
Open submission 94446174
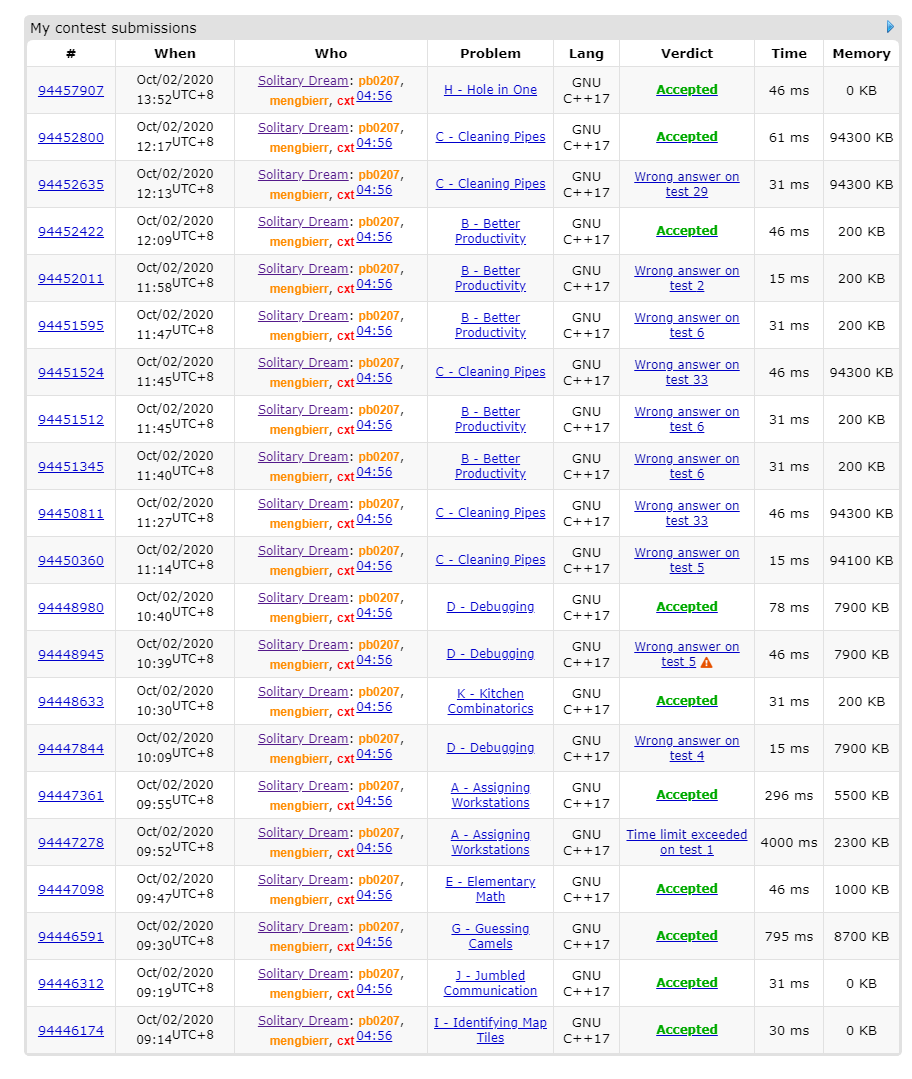tap(71, 1031)
